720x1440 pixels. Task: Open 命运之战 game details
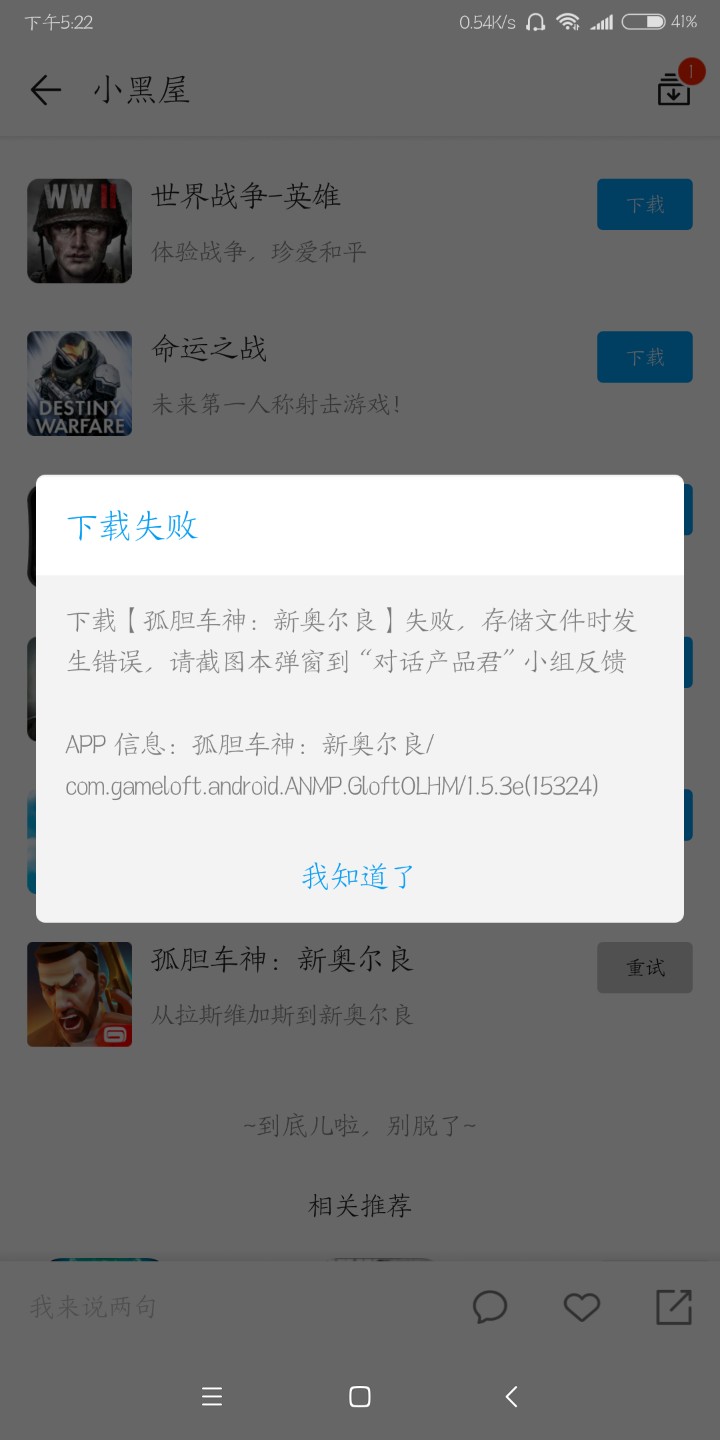(209, 349)
